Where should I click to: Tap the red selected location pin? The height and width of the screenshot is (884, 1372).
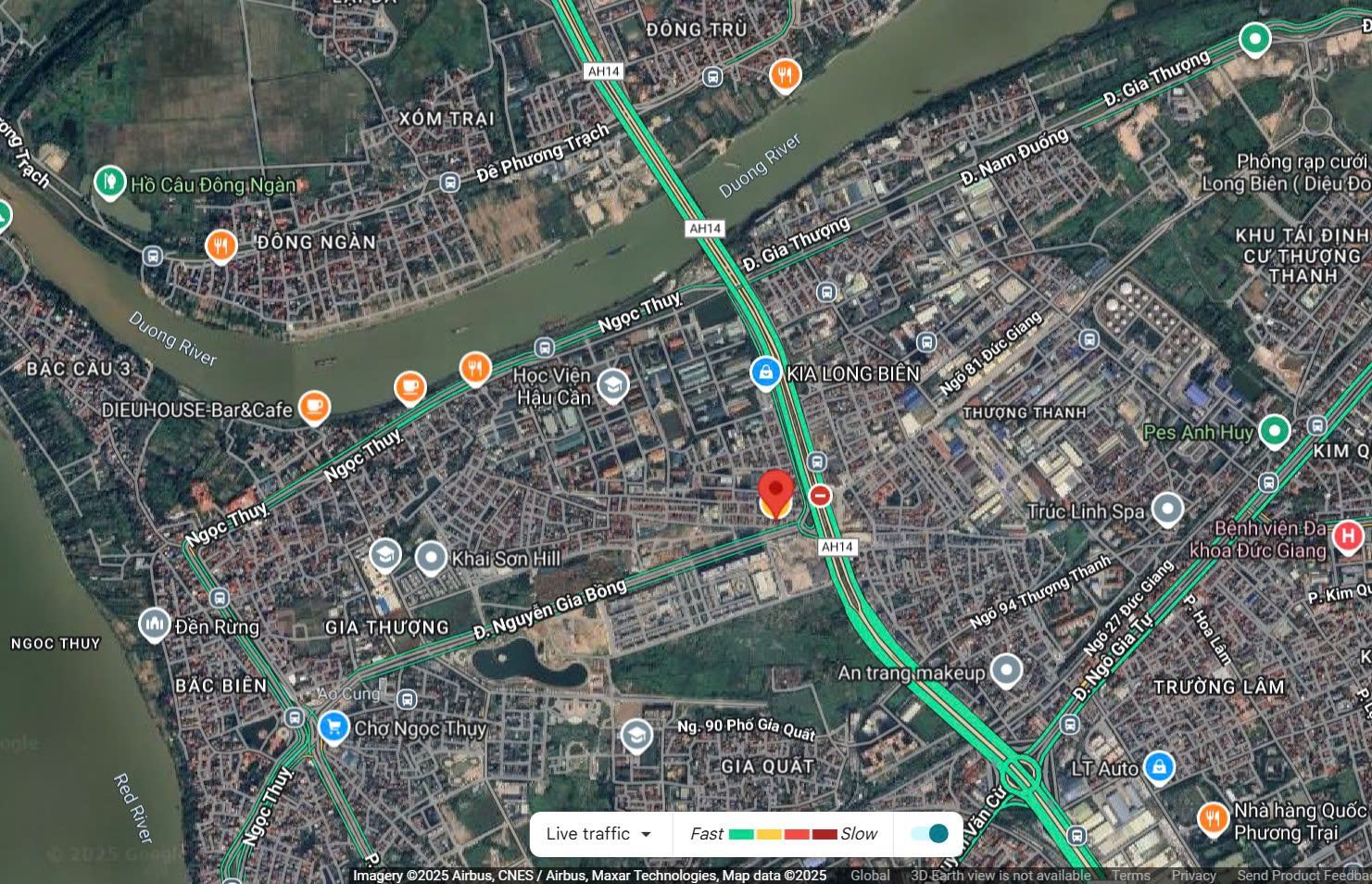pyautogui.click(x=776, y=490)
